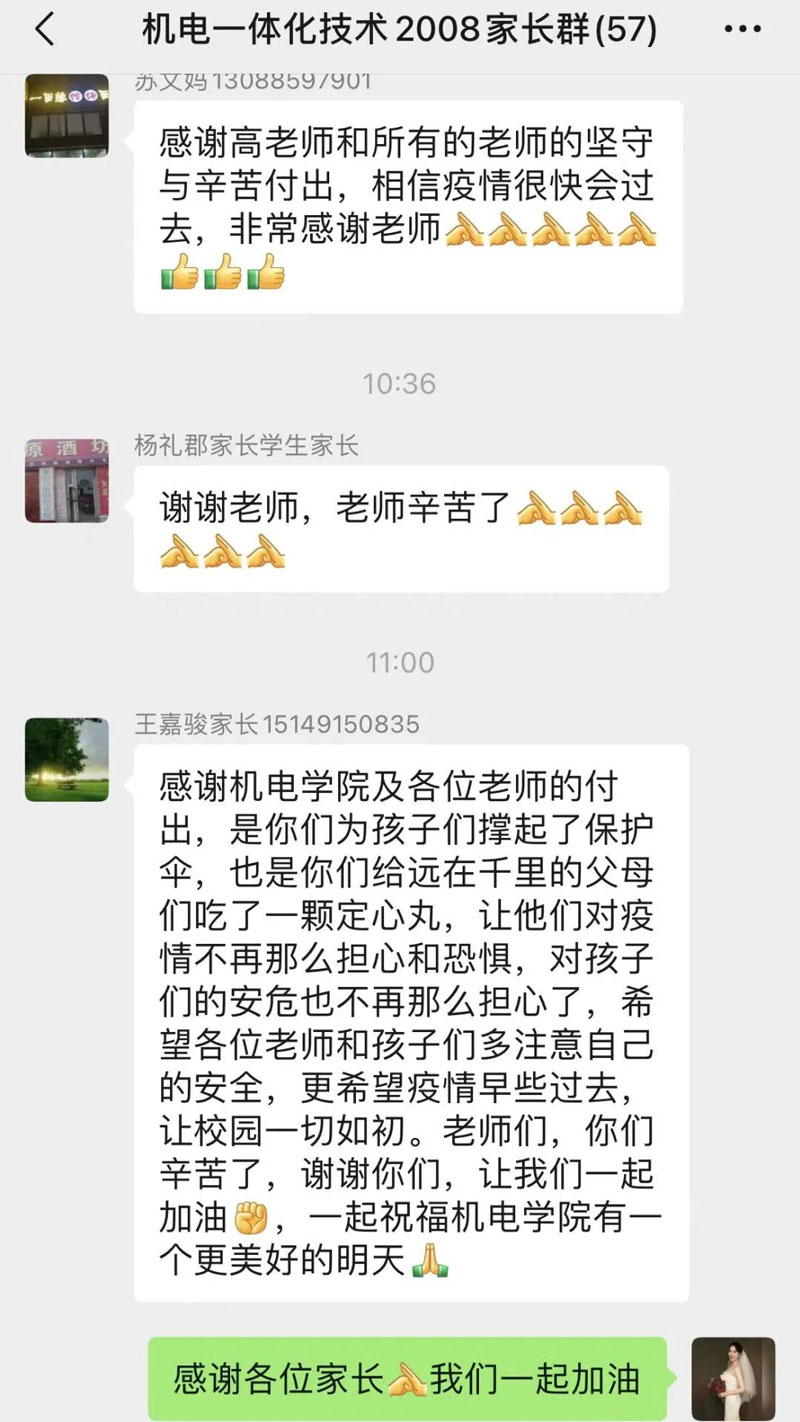
Task: Open 苏文妈's profile avatar
Action: (x=67, y=115)
